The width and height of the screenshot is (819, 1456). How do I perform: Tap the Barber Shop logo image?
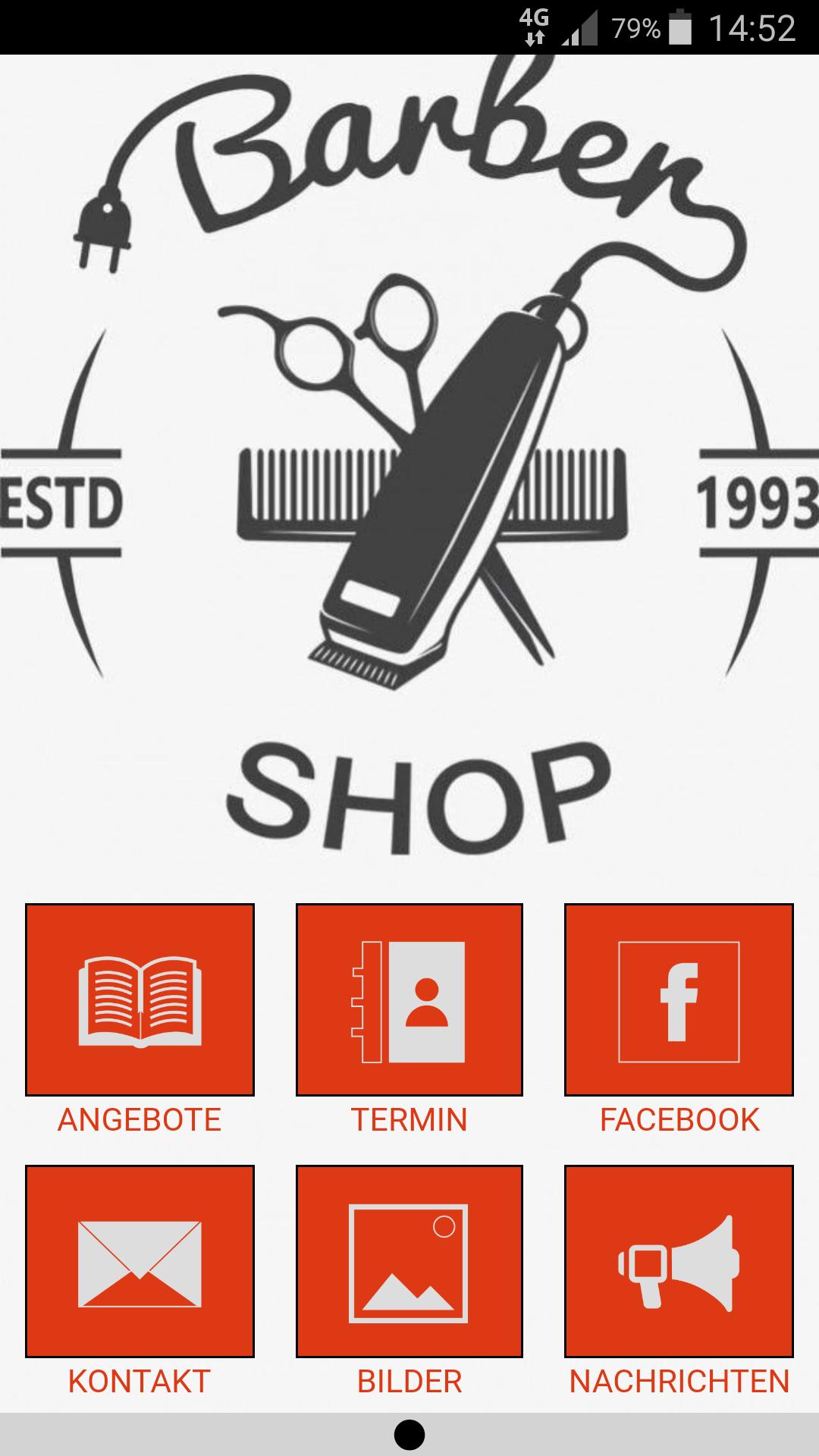tap(409, 470)
